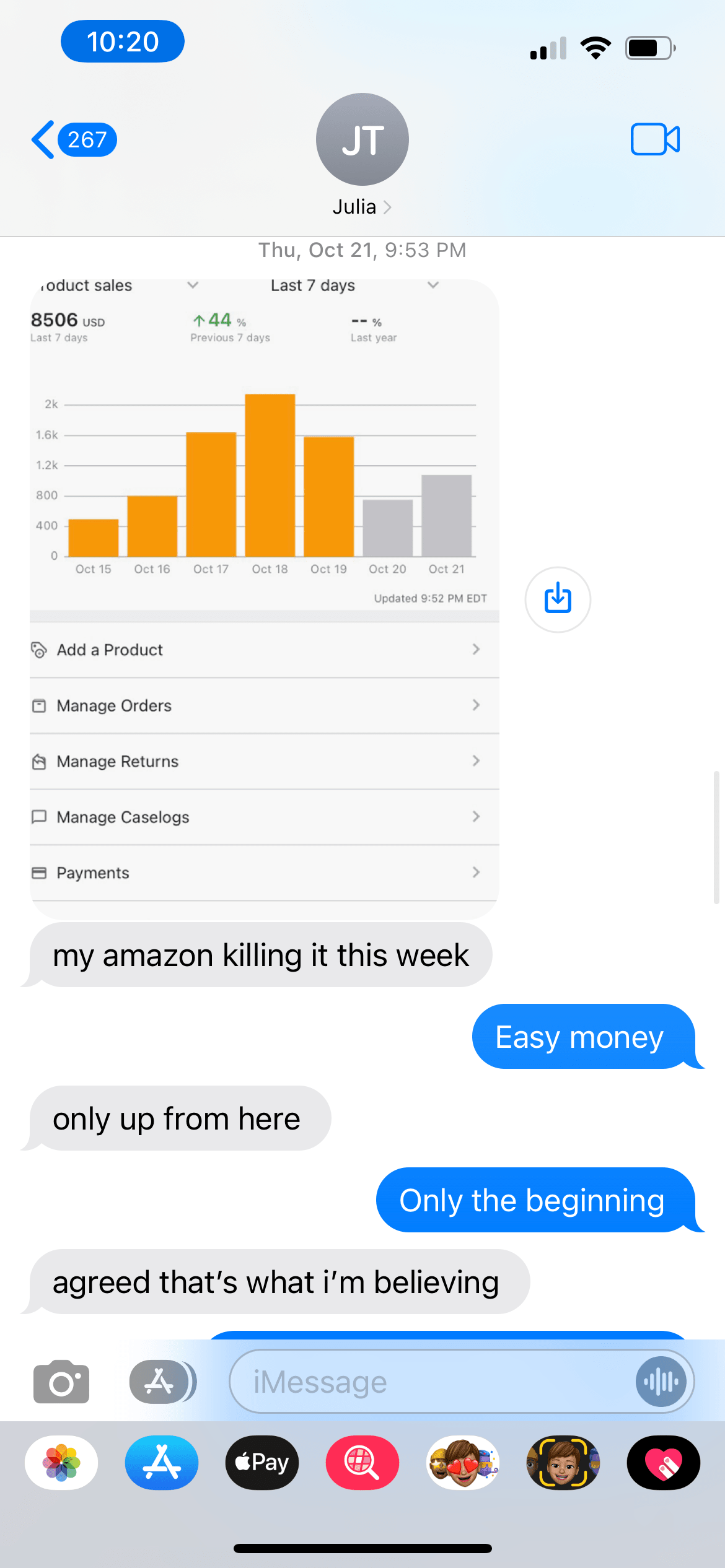725x1568 pixels.
Task: Open the Photos iMessage app
Action: coord(61,1462)
